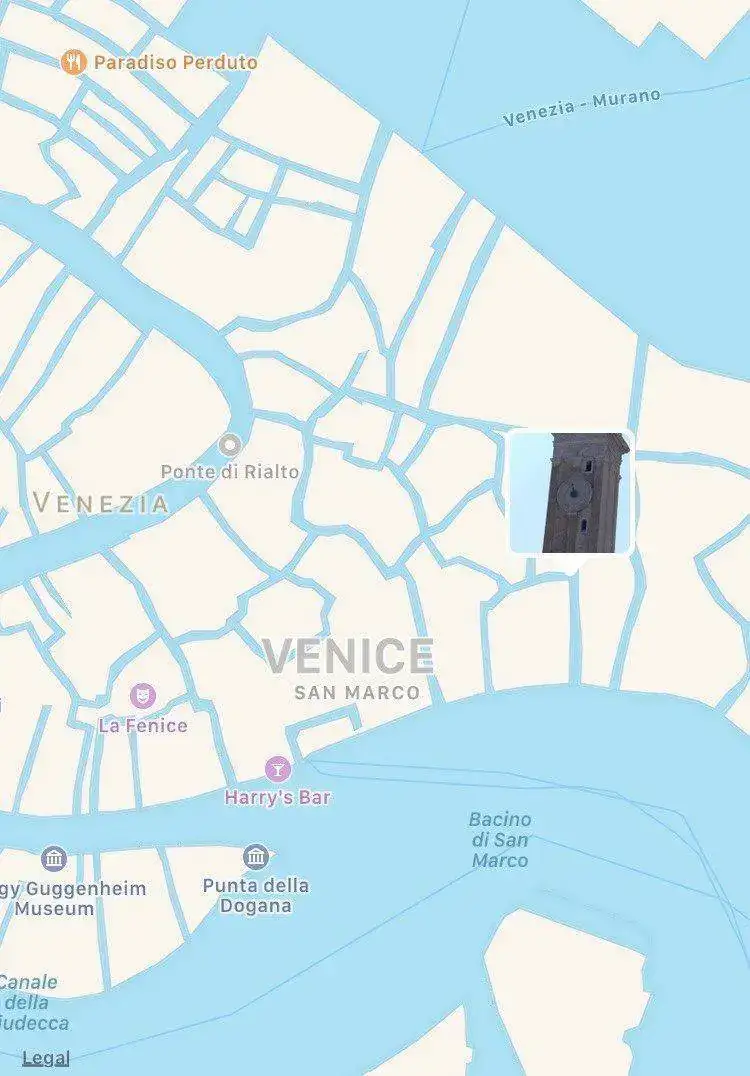Image resolution: width=750 pixels, height=1076 pixels.
Task: Tap Harry's Bar map pin
Action: (278, 769)
